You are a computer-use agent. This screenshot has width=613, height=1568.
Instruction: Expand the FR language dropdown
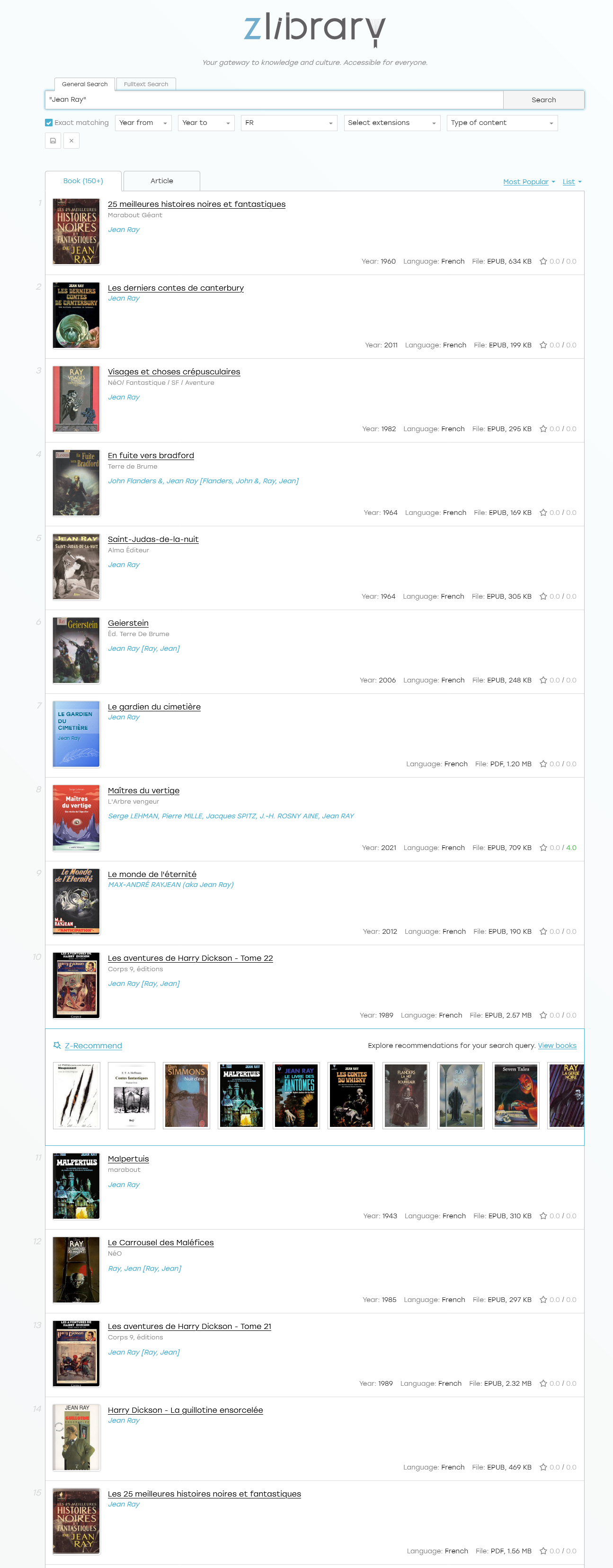[289, 123]
